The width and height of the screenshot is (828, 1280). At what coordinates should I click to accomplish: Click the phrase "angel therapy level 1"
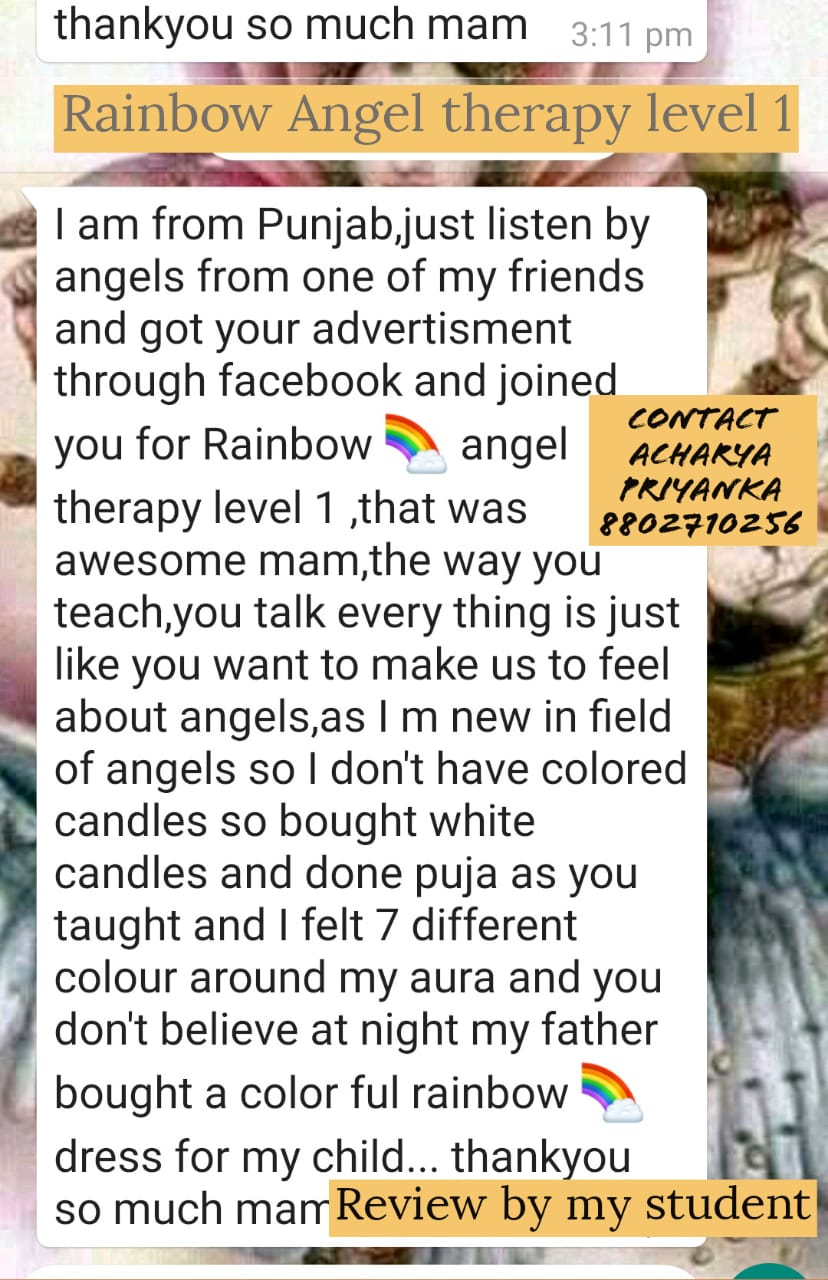coord(300,475)
